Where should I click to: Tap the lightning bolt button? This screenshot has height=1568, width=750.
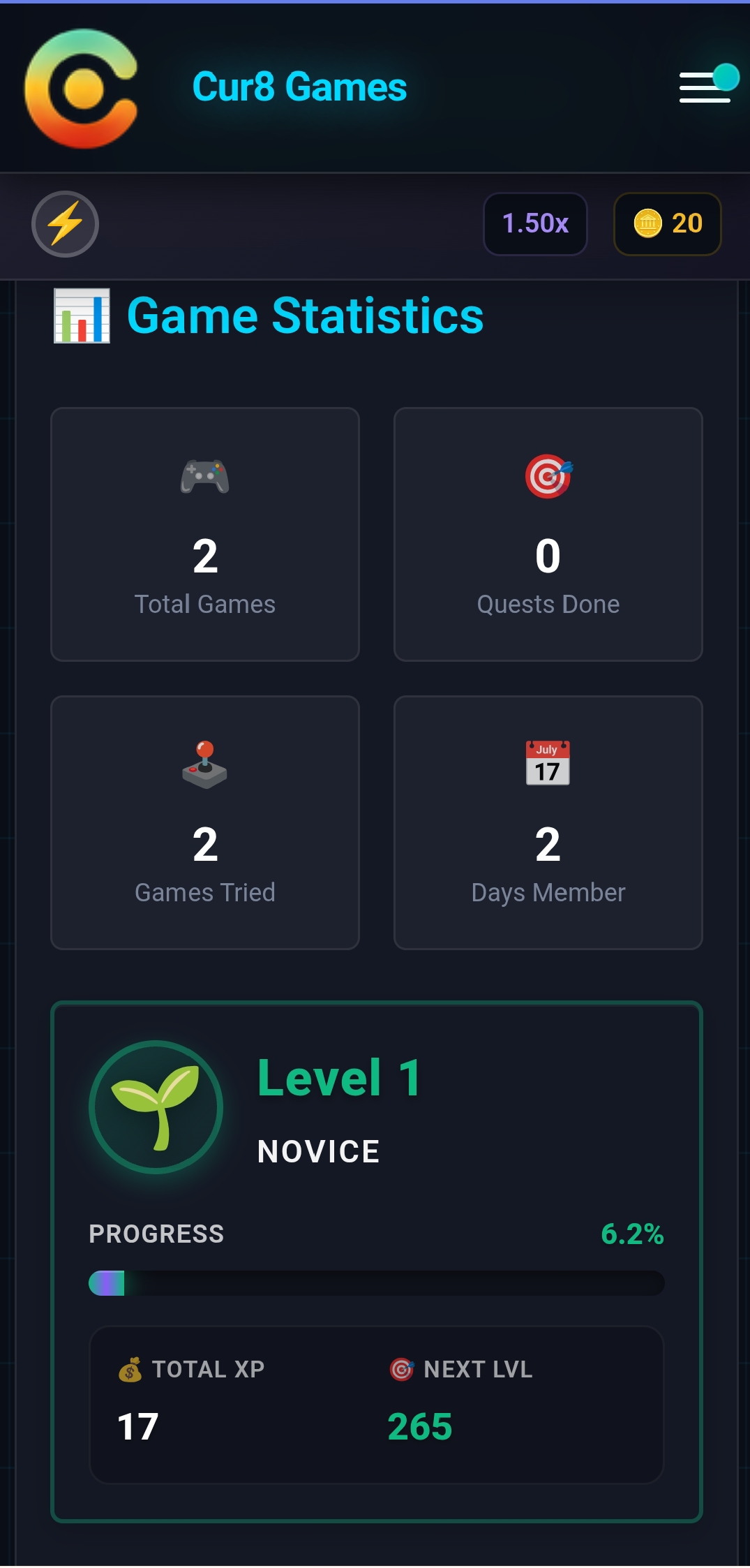tap(65, 224)
